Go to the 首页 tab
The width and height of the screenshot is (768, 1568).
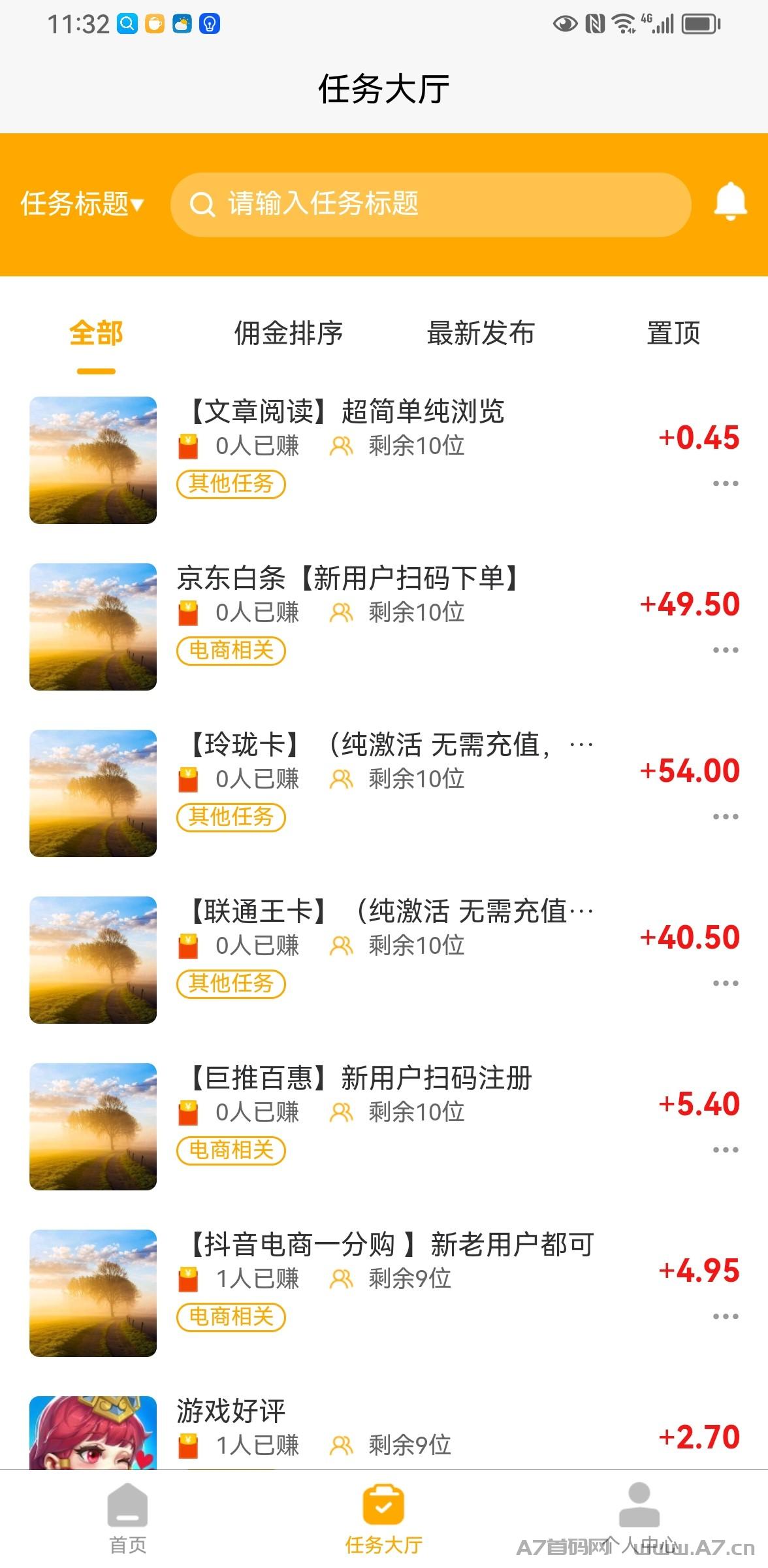[127, 1518]
